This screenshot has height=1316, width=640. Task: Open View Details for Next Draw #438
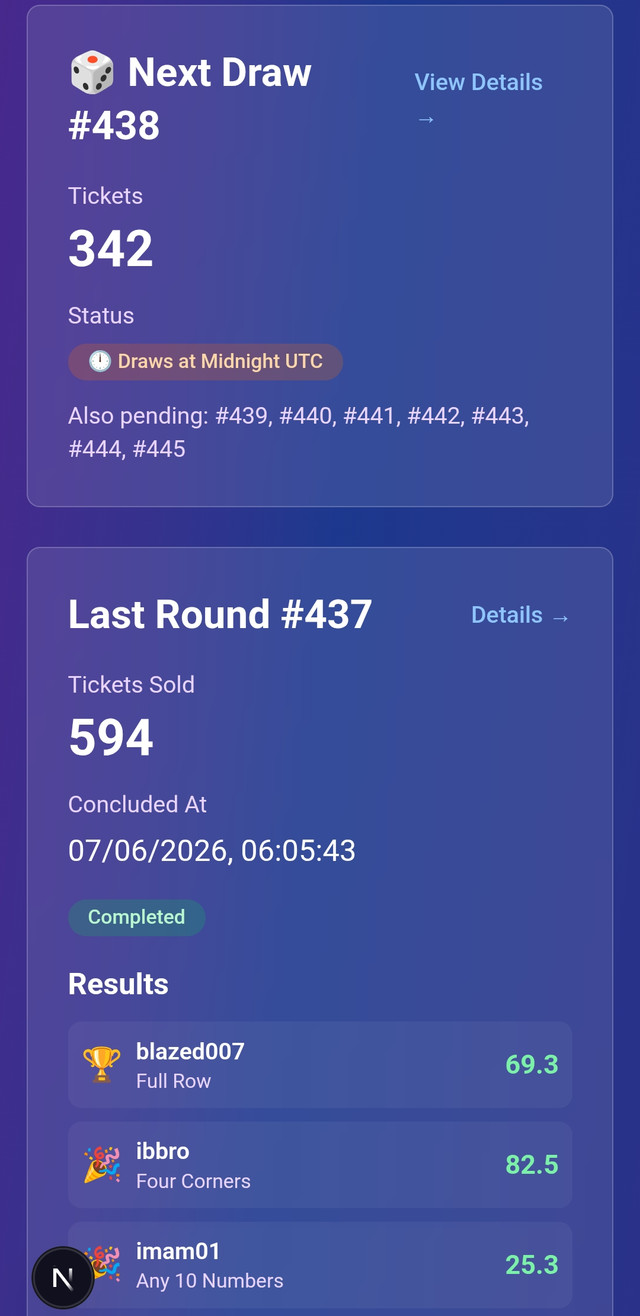(x=479, y=100)
